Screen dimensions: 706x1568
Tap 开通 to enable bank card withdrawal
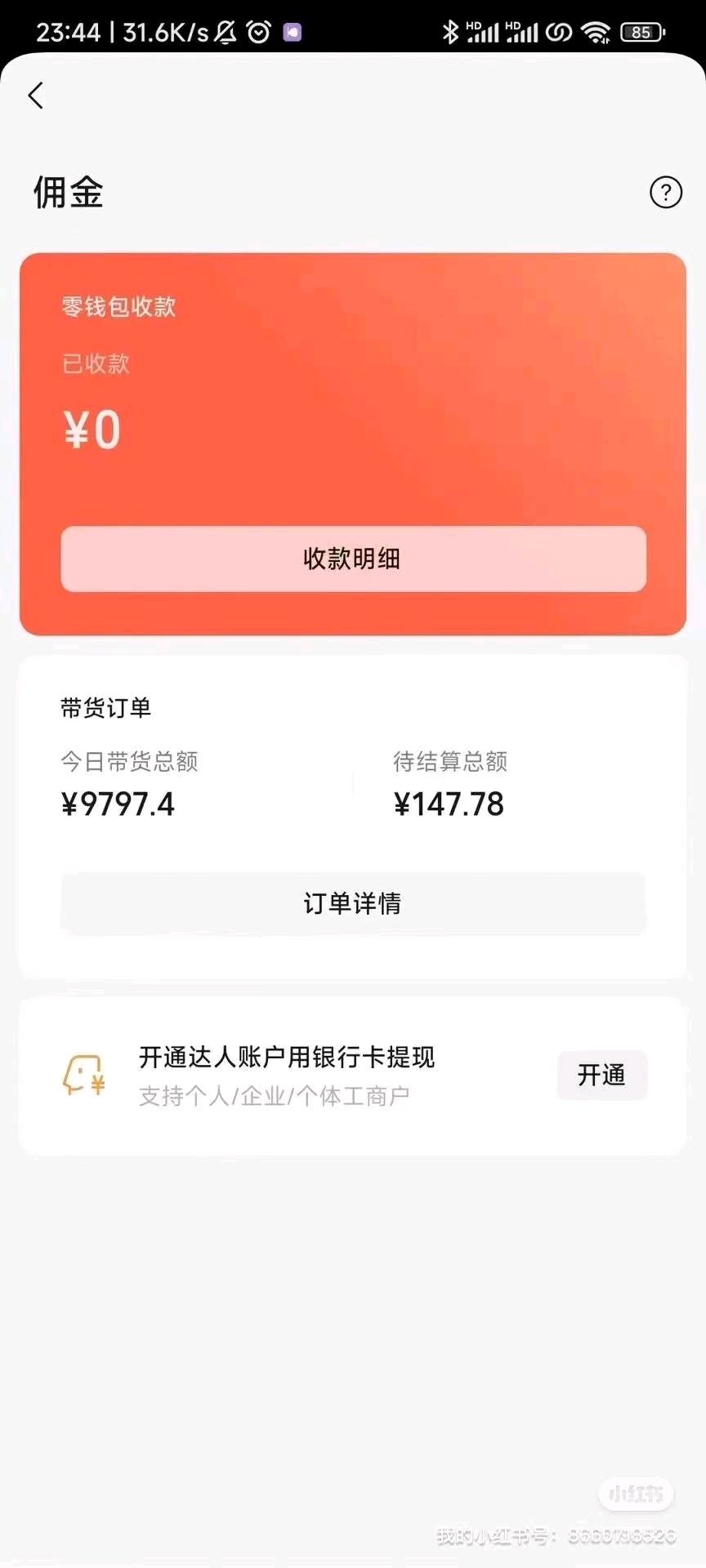coord(601,1075)
